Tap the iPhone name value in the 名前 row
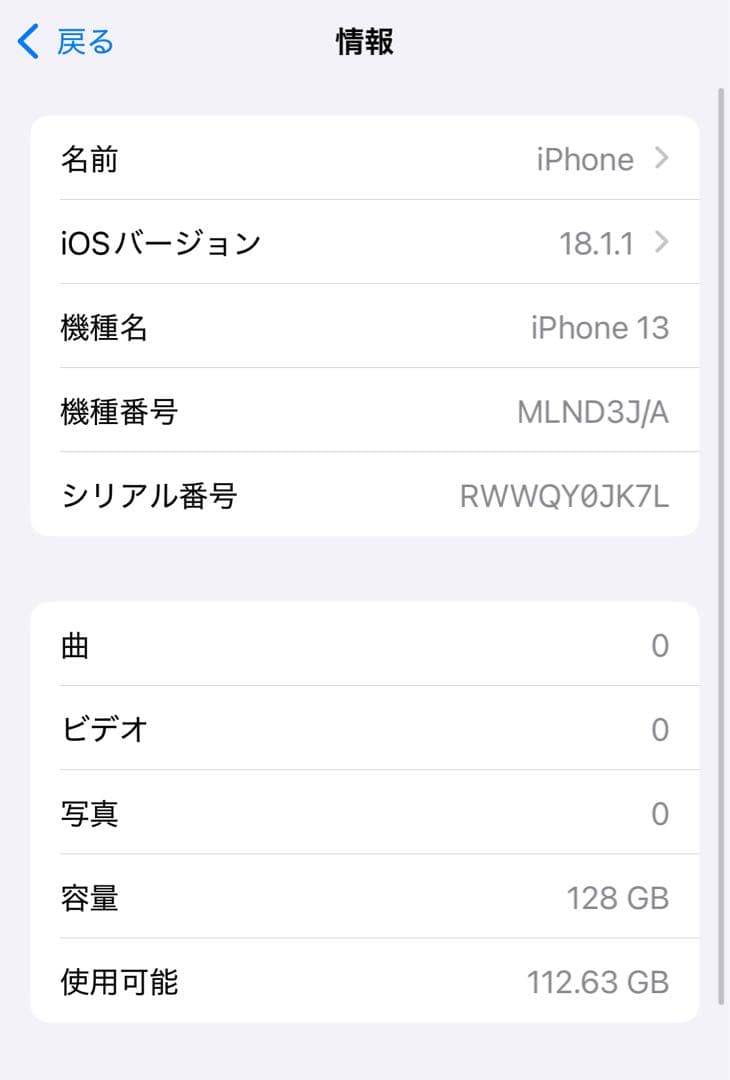The height and width of the screenshot is (1080, 730). coord(584,159)
